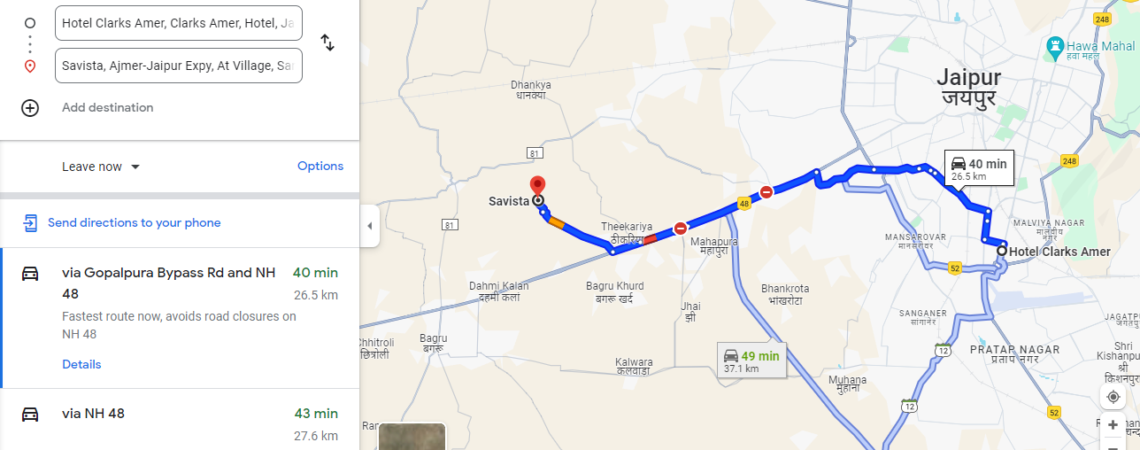The height and width of the screenshot is (450, 1140).
Task: View Details of the fastest route
Action: point(81,364)
